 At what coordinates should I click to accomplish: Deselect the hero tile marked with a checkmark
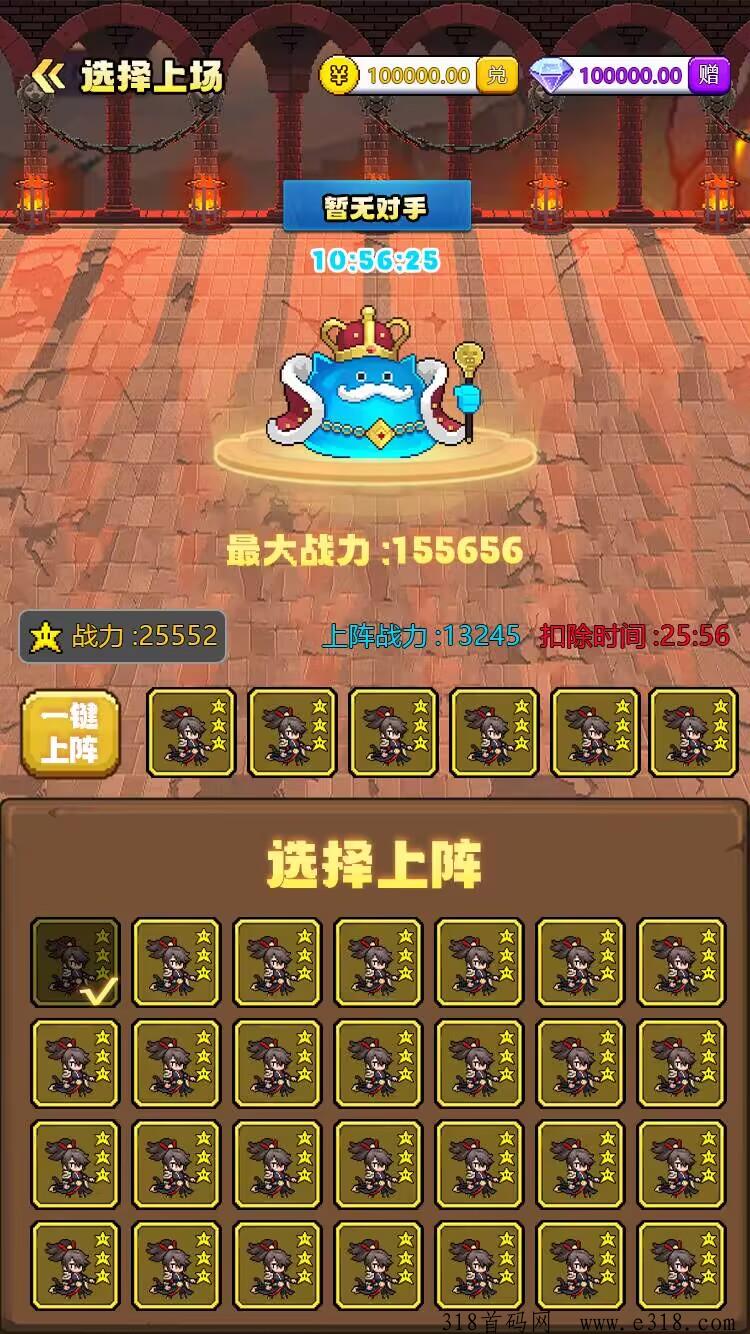point(75,962)
